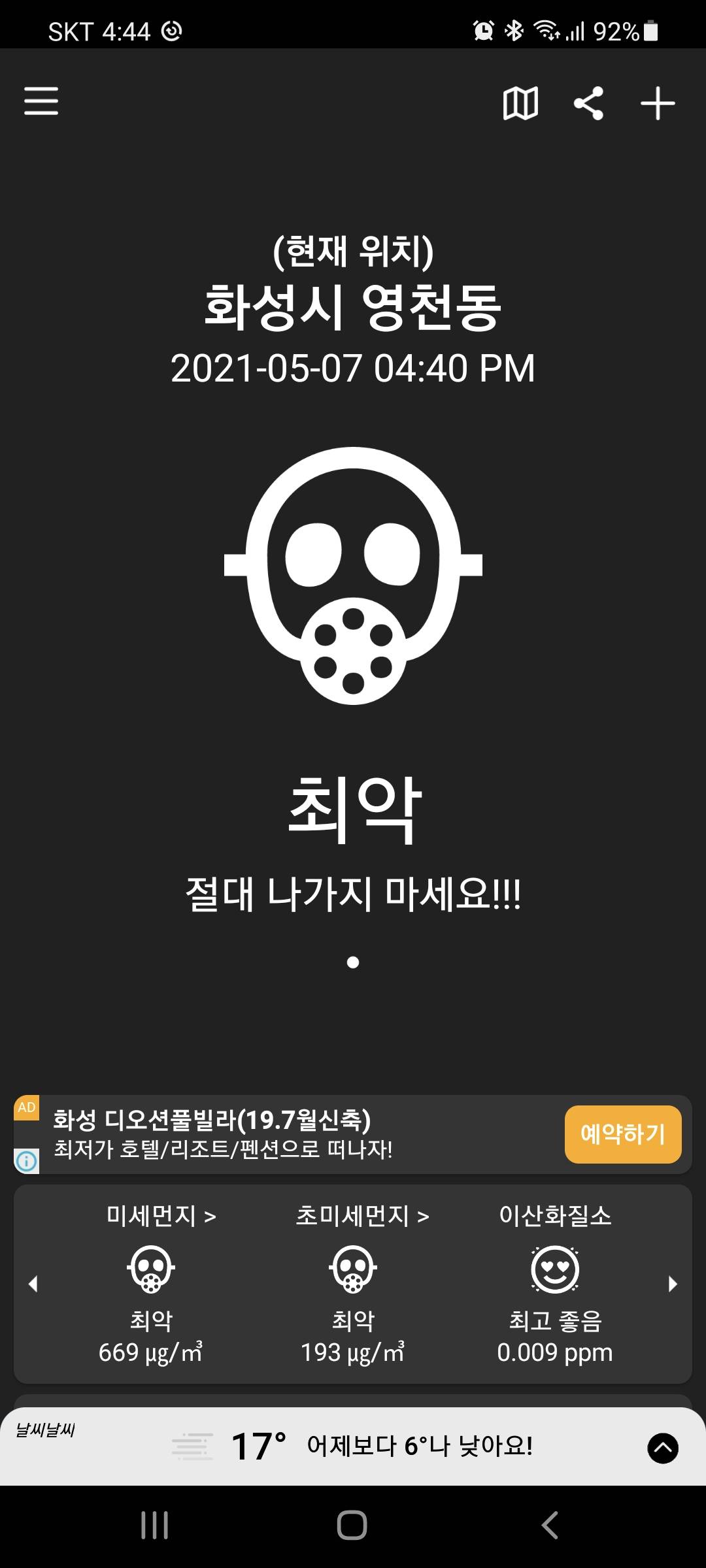Image resolution: width=706 pixels, height=1568 pixels.
Task: Open 미세먼지 details
Action: tap(161, 1216)
